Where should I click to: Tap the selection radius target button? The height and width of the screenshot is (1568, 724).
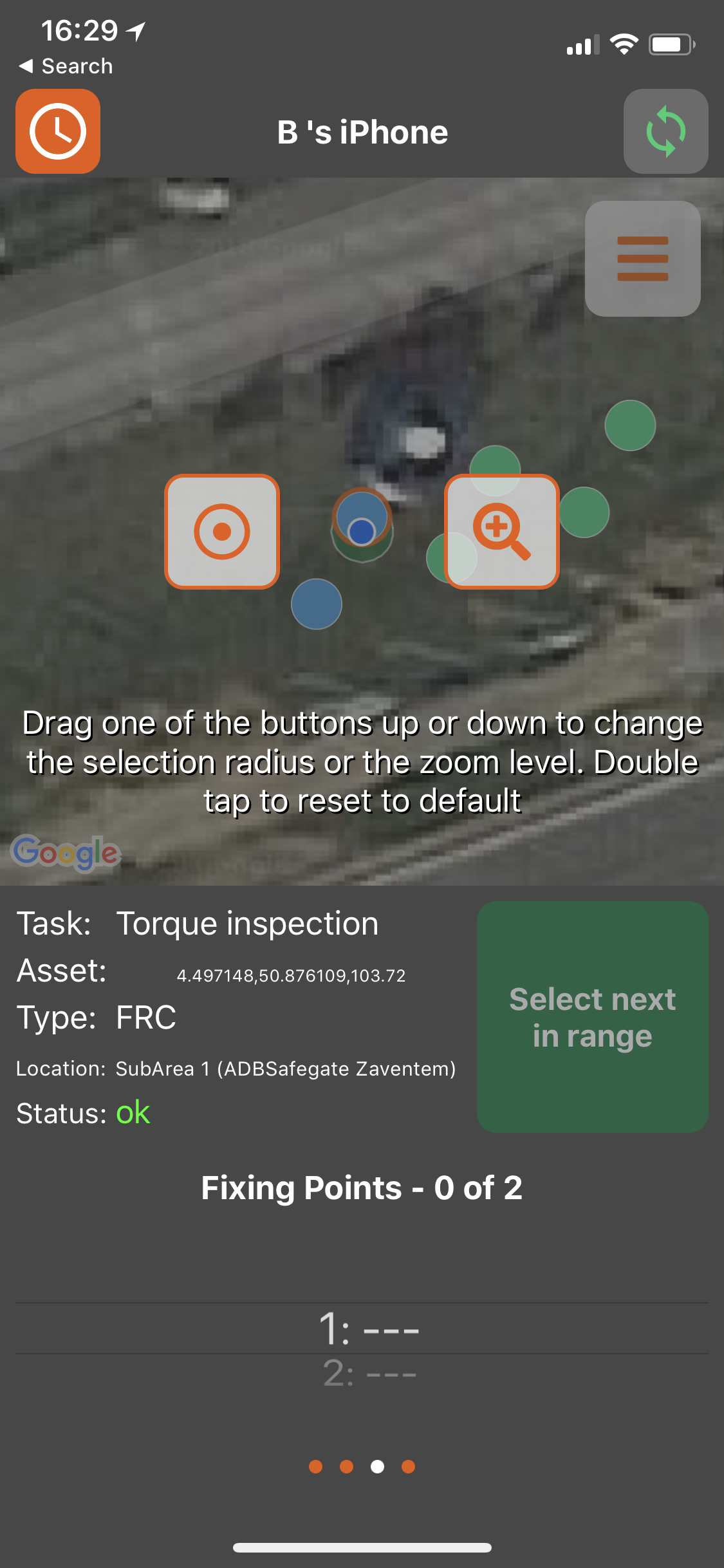point(222,532)
